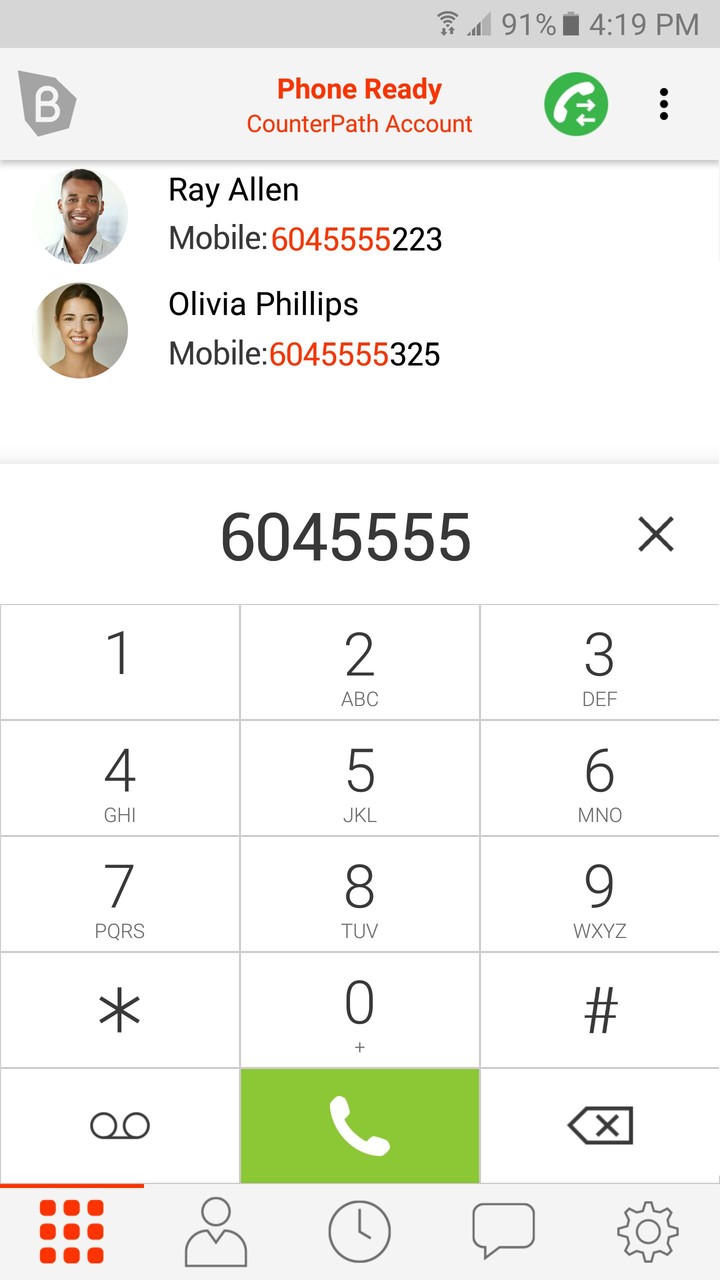Viewport: 720px width, 1280px height.
Task: Switch to the Contacts tab
Action: point(215,1232)
